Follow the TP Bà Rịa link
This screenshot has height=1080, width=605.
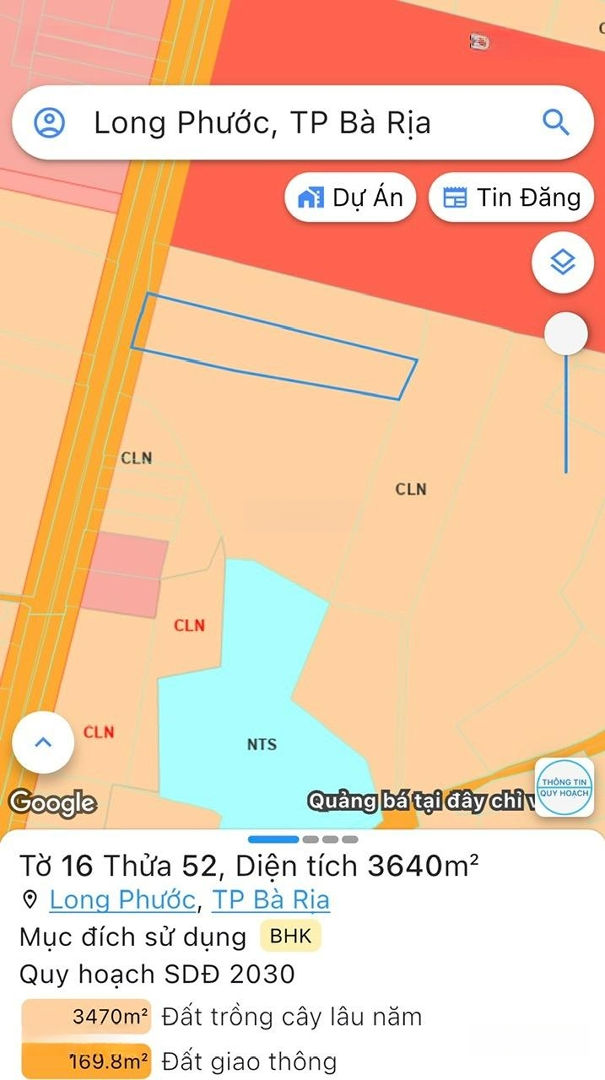(270, 900)
